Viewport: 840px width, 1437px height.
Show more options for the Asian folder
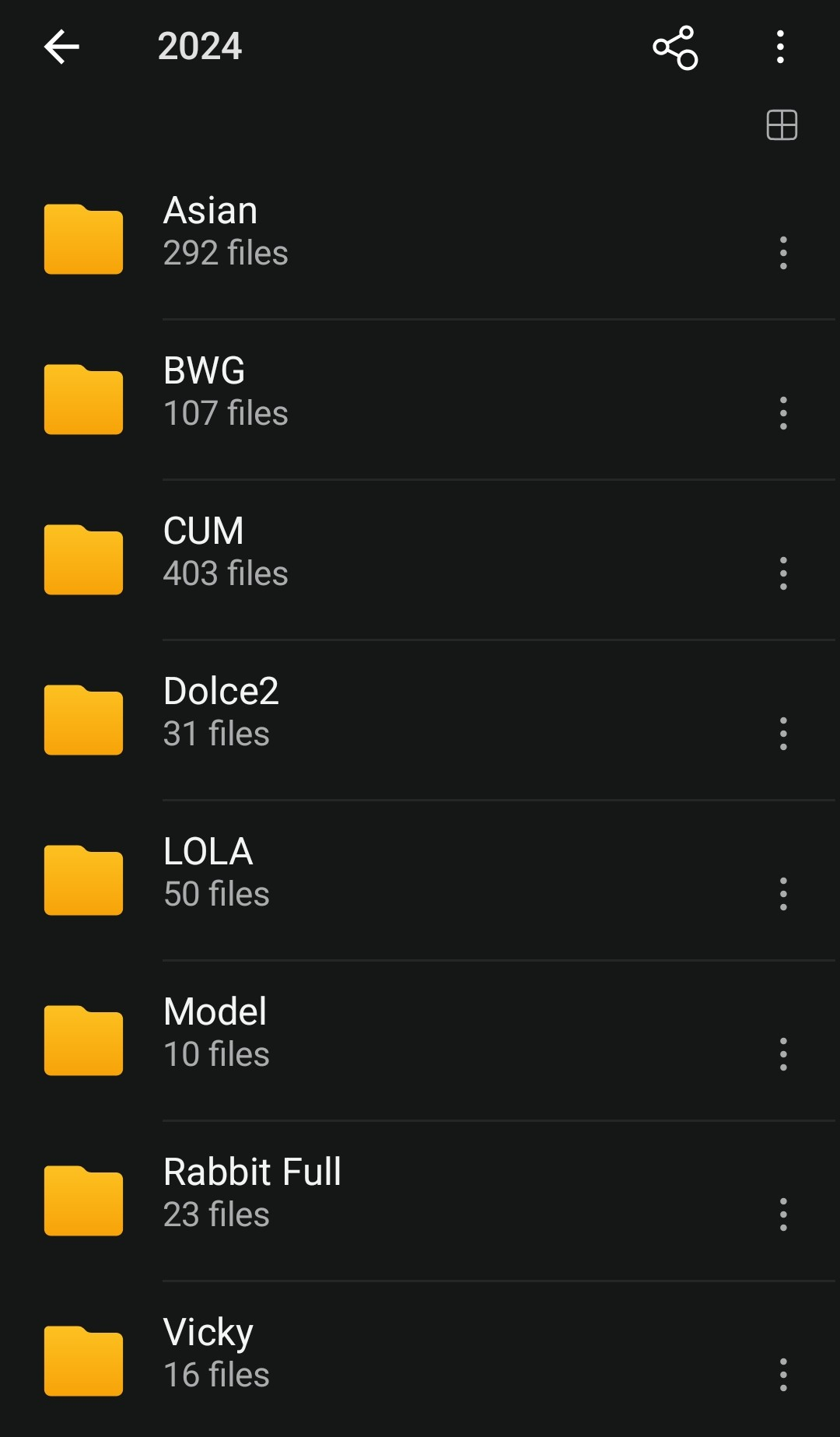[x=783, y=253]
